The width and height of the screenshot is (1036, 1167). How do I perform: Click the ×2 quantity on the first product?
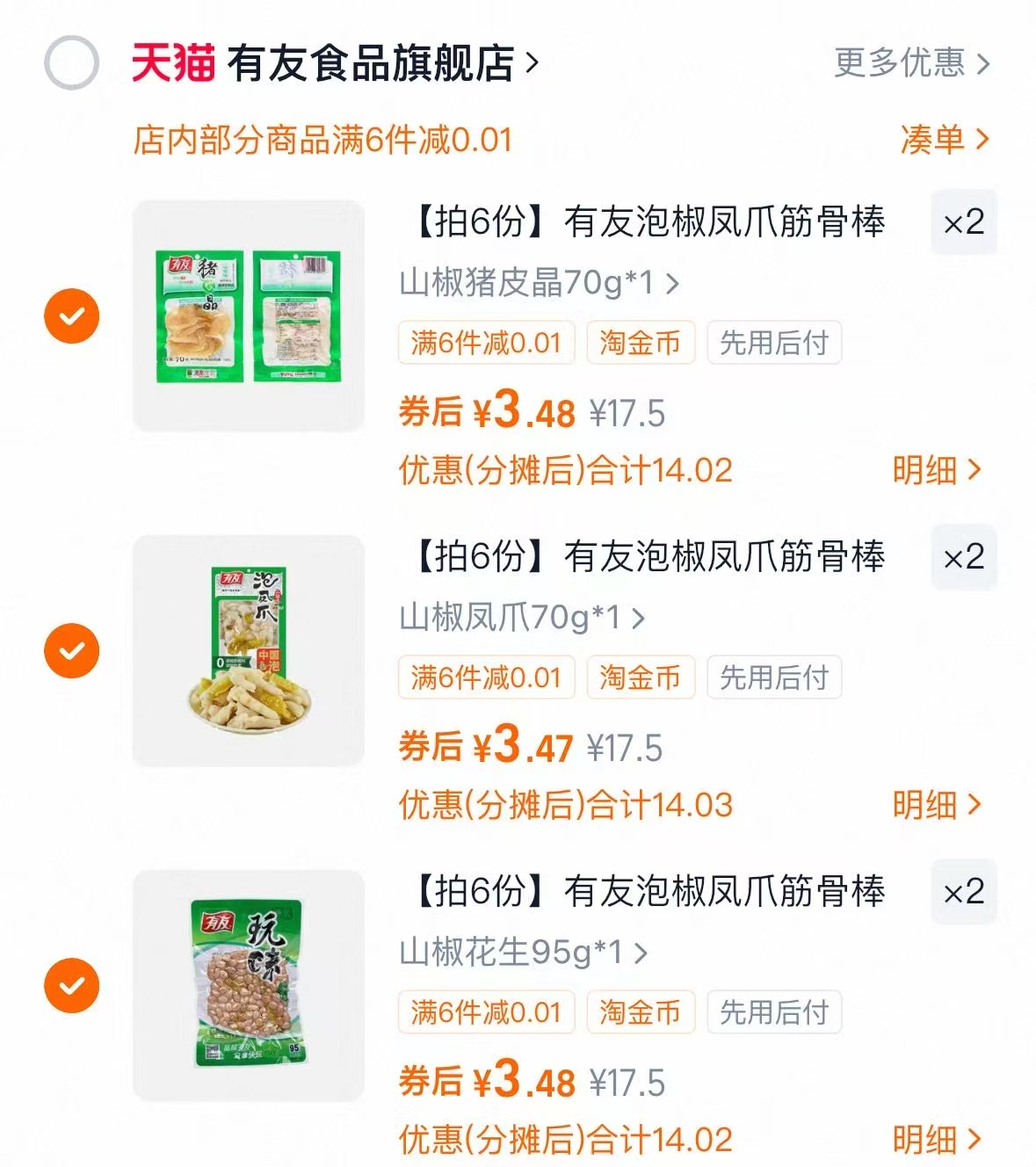coord(963,221)
